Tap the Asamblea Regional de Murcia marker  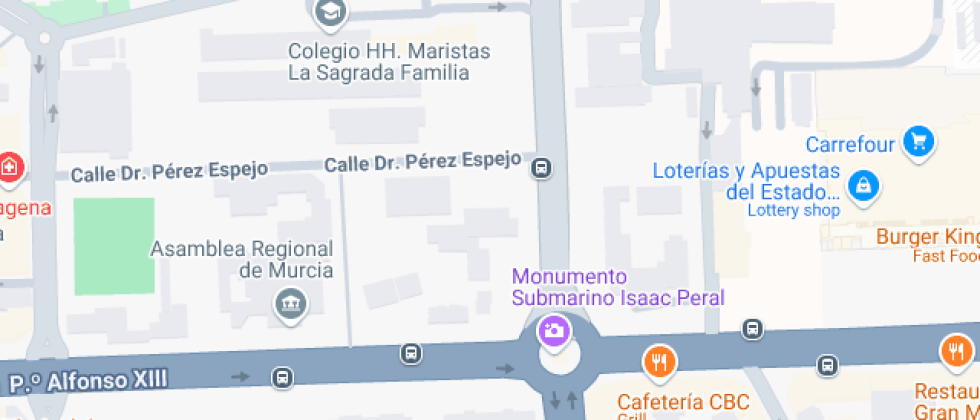(290, 303)
